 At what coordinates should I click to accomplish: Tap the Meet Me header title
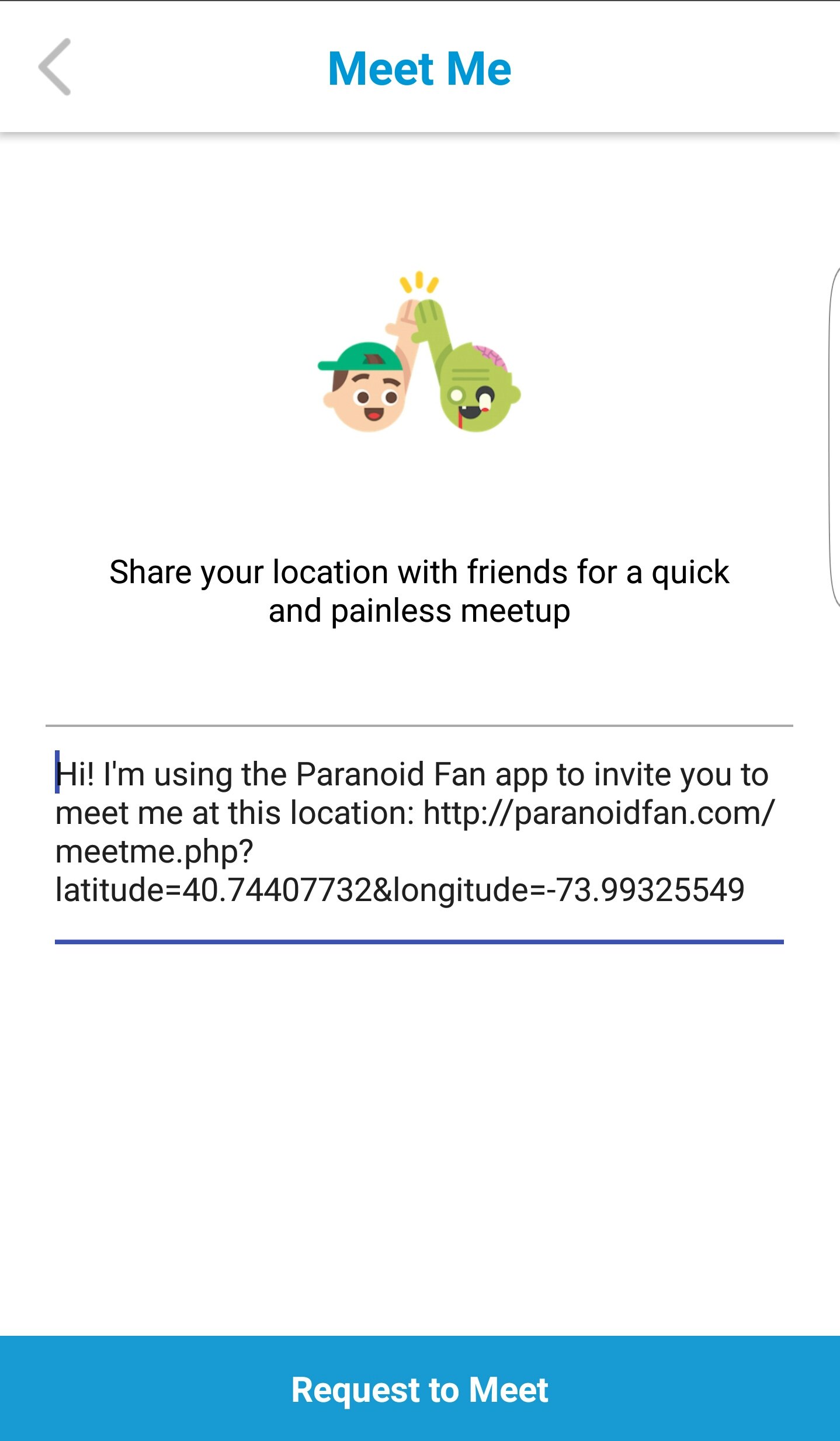click(418, 69)
